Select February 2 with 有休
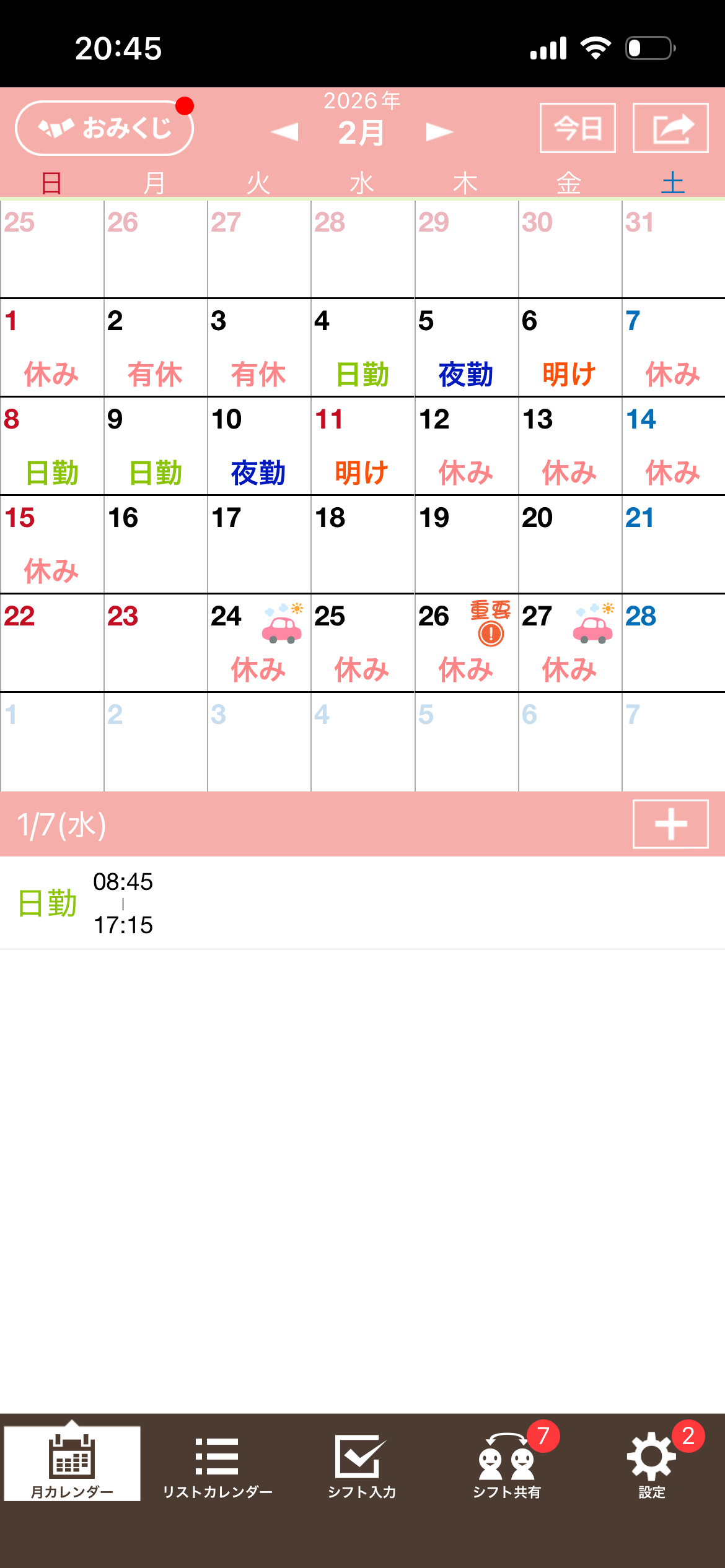725x1568 pixels. click(156, 348)
